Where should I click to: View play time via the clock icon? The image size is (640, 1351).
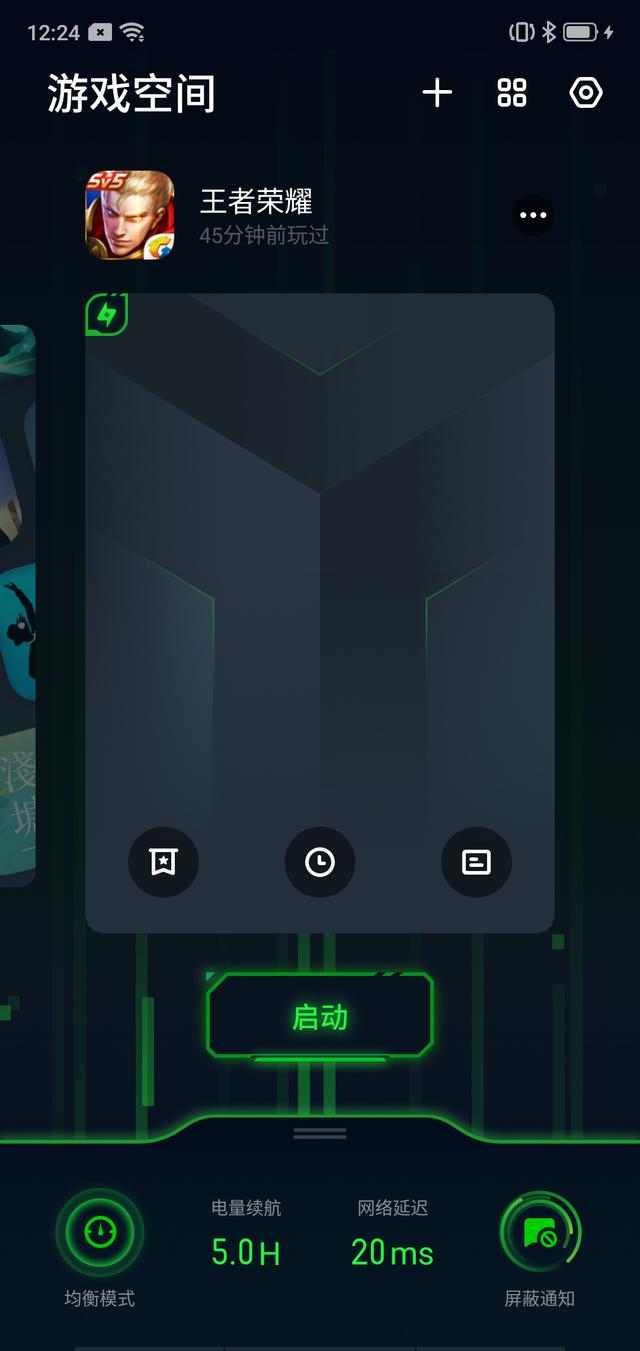click(x=320, y=861)
